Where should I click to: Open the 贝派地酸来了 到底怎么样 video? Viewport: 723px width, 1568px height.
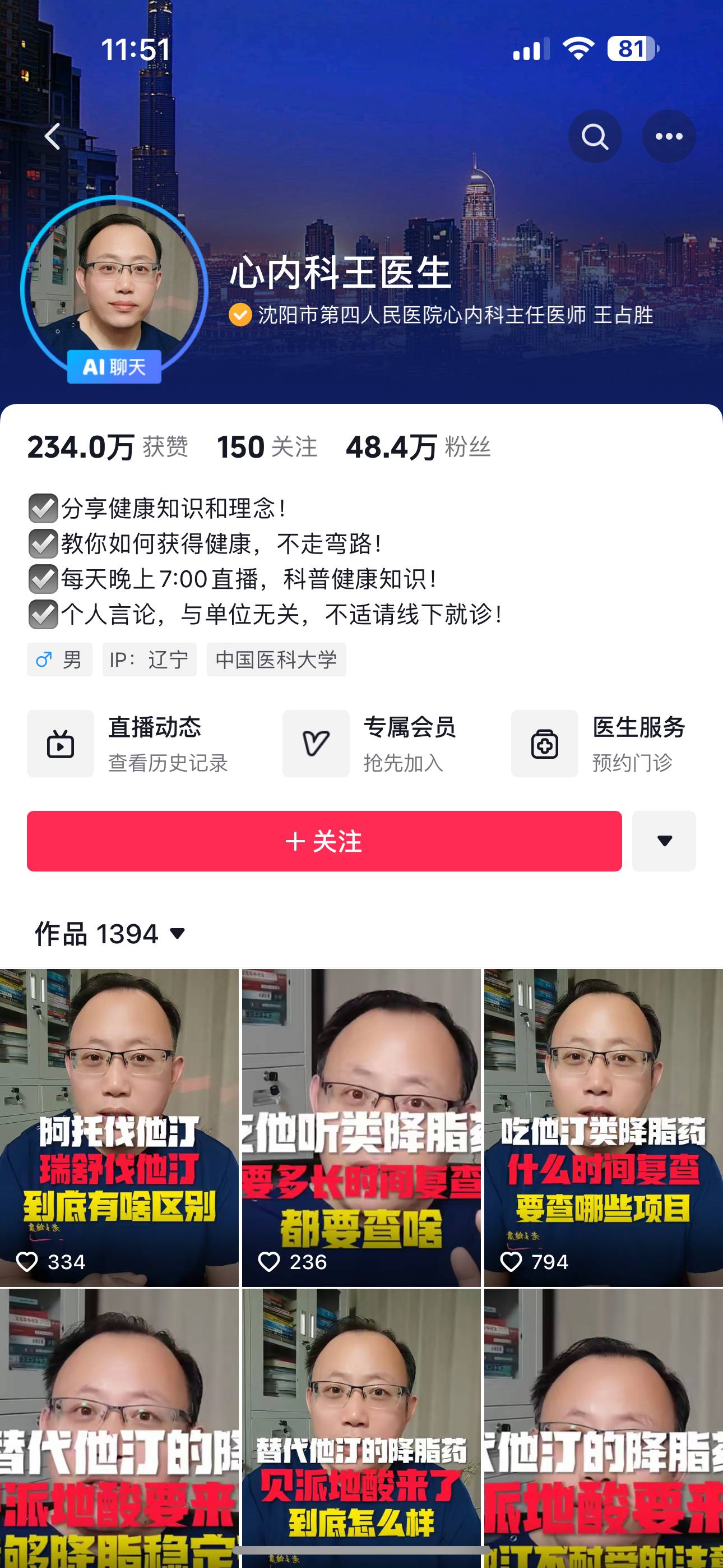[361, 1424]
